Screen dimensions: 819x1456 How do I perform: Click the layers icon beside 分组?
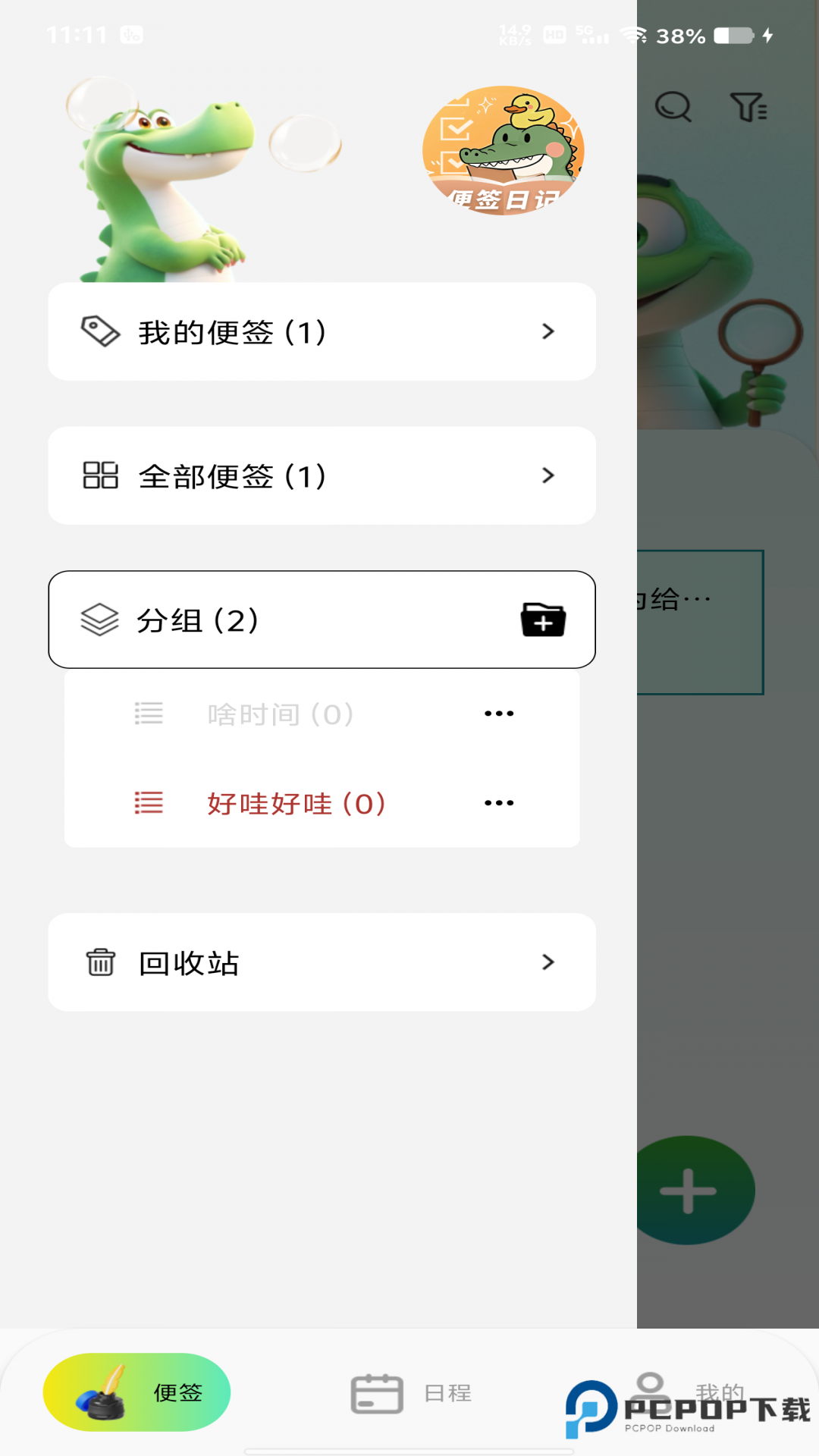[x=99, y=620]
